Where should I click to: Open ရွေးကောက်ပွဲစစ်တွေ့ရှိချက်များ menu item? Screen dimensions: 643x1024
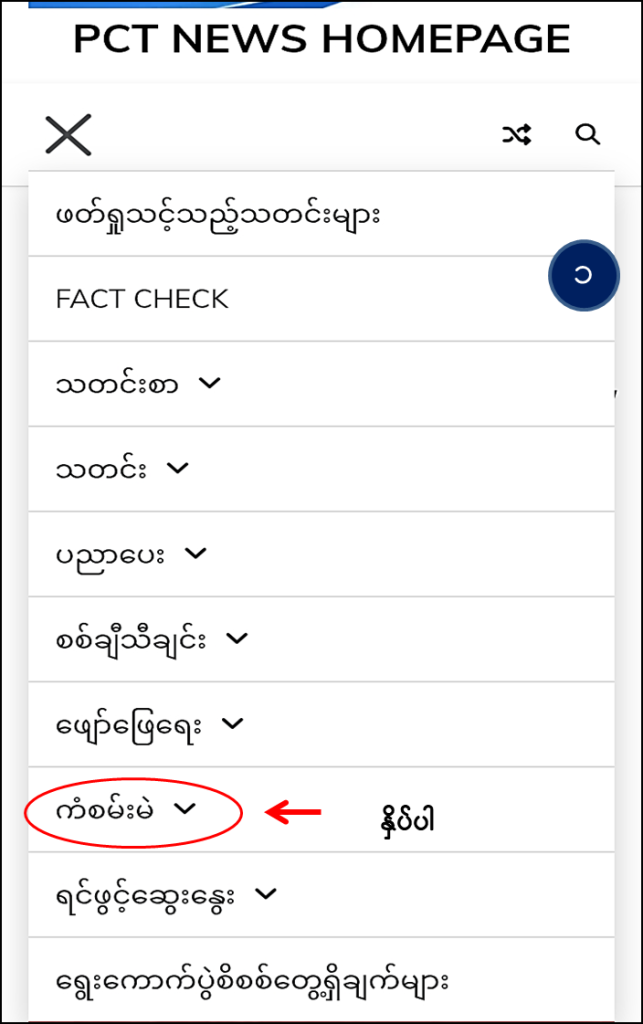click(253, 979)
